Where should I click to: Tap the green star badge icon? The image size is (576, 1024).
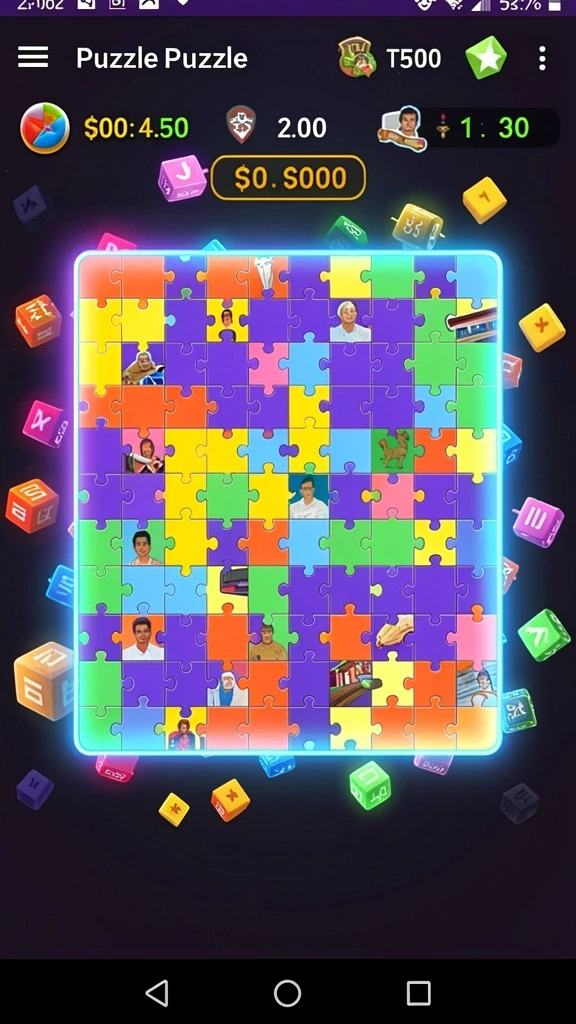[x=486, y=57]
